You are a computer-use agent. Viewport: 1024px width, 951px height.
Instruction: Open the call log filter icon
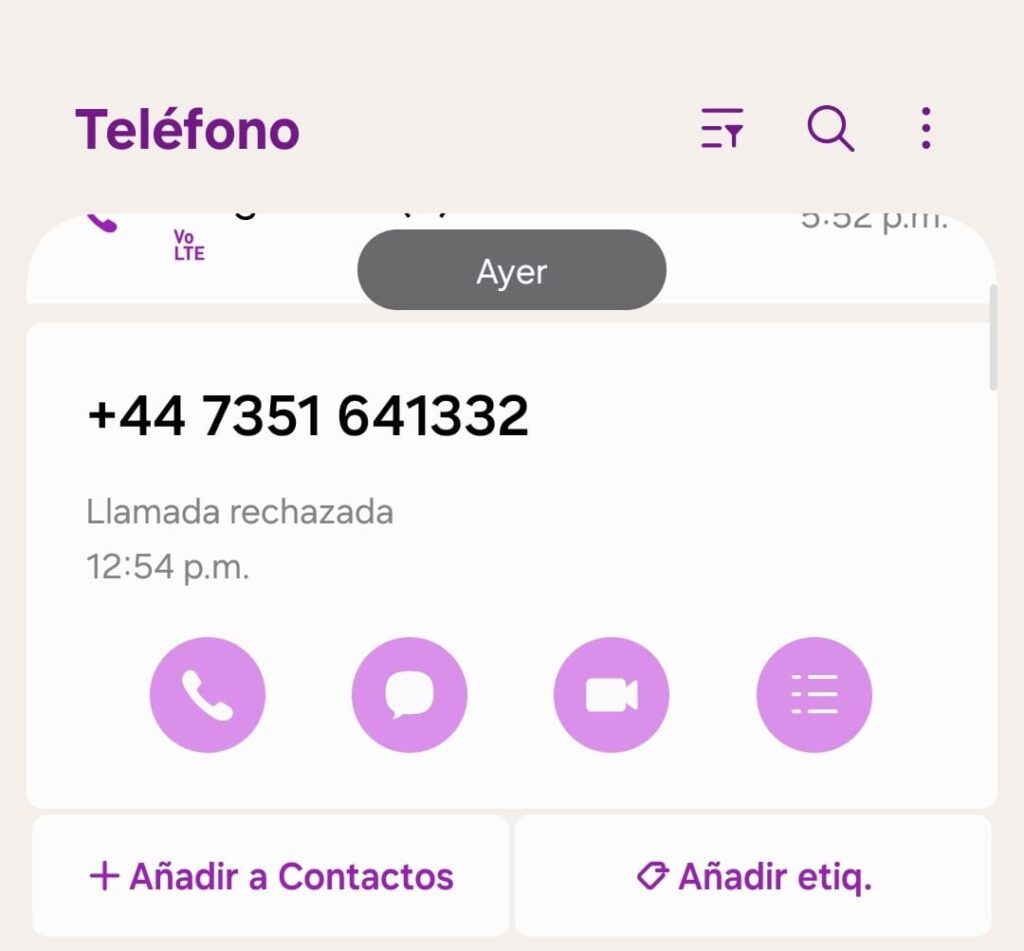click(722, 128)
